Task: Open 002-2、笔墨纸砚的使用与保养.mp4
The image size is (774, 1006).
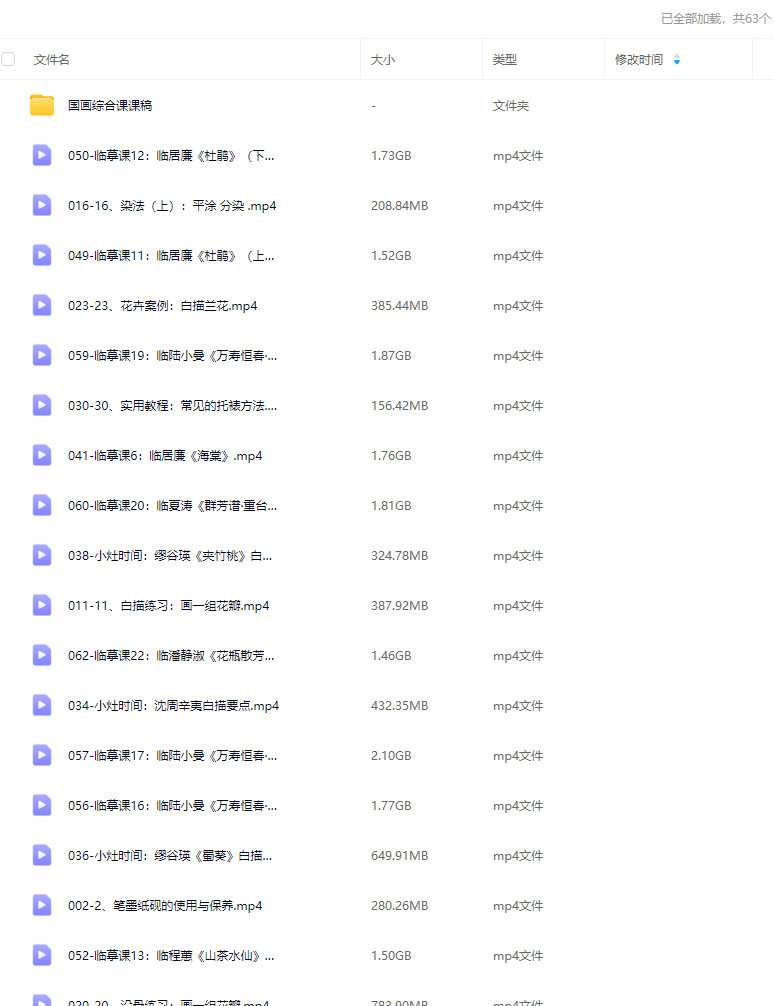Action: tap(164, 906)
